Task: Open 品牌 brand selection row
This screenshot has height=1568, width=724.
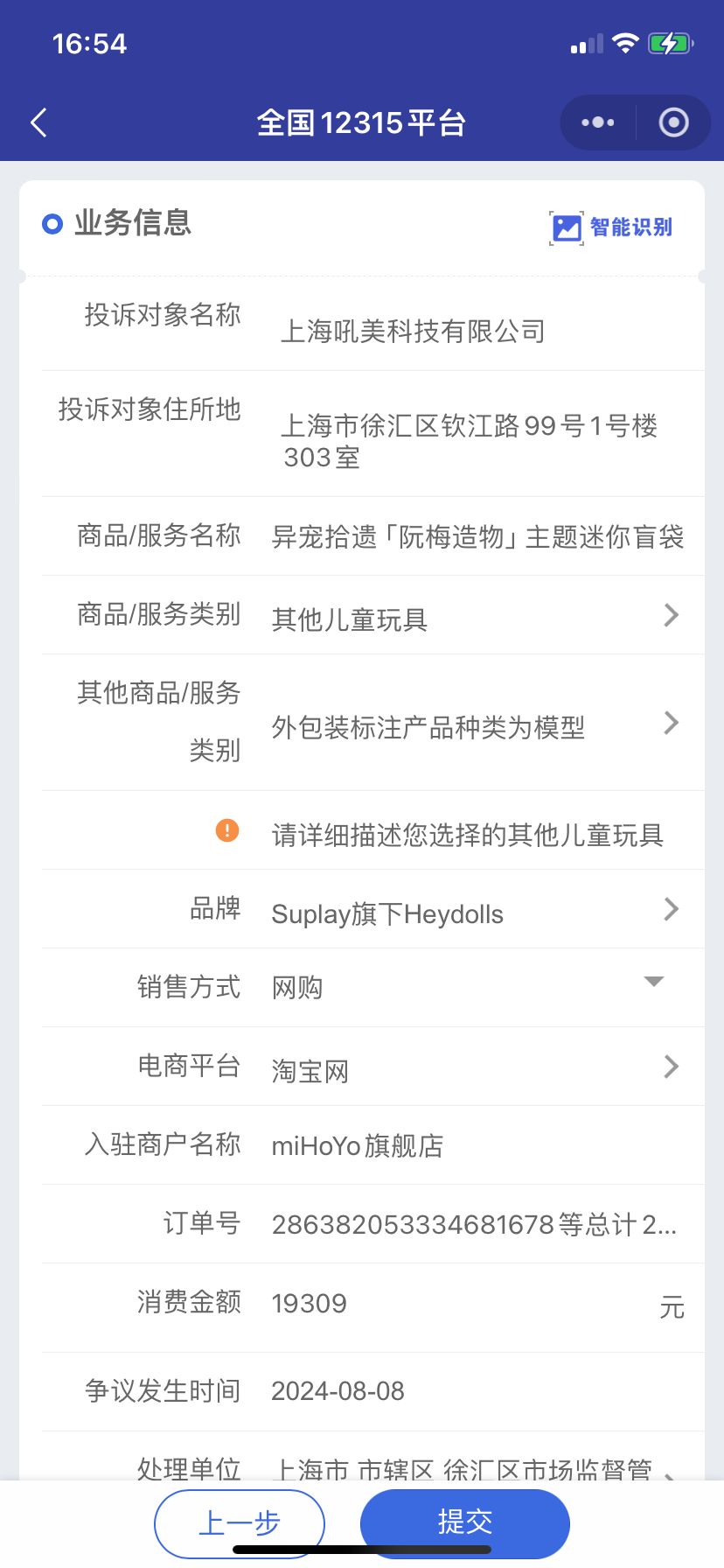Action: coord(472,913)
